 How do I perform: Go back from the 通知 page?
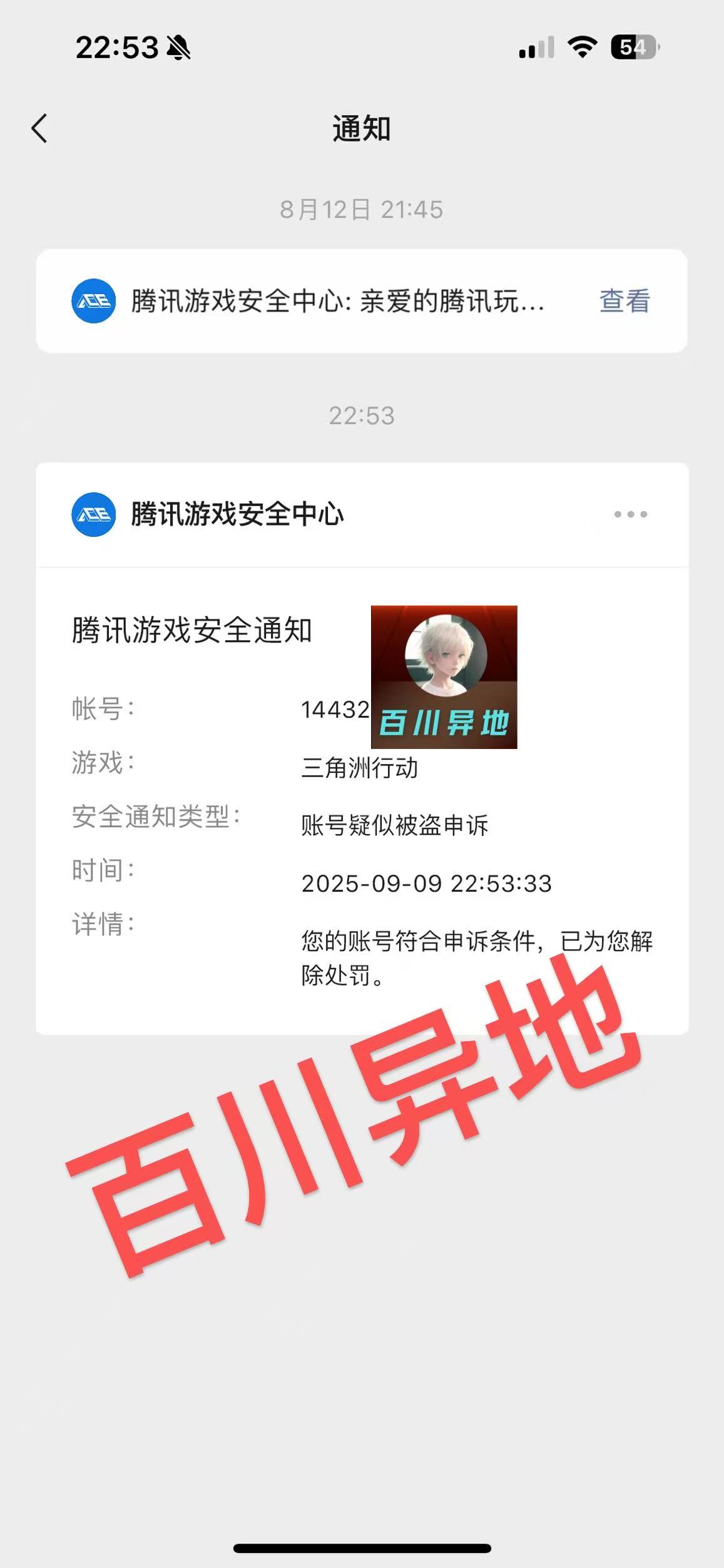[39, 129]
